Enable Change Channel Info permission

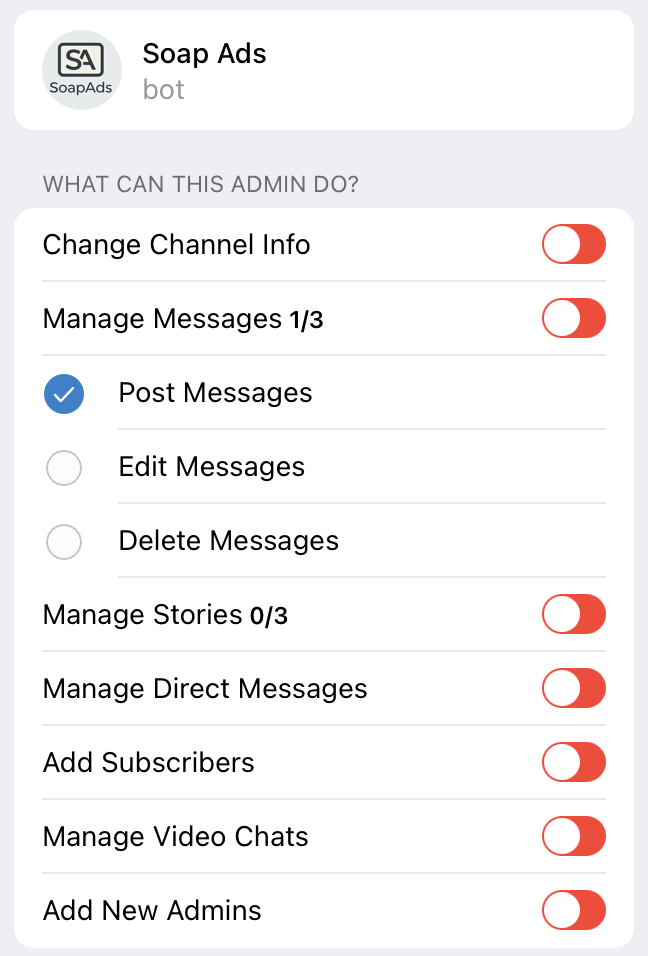574,245
